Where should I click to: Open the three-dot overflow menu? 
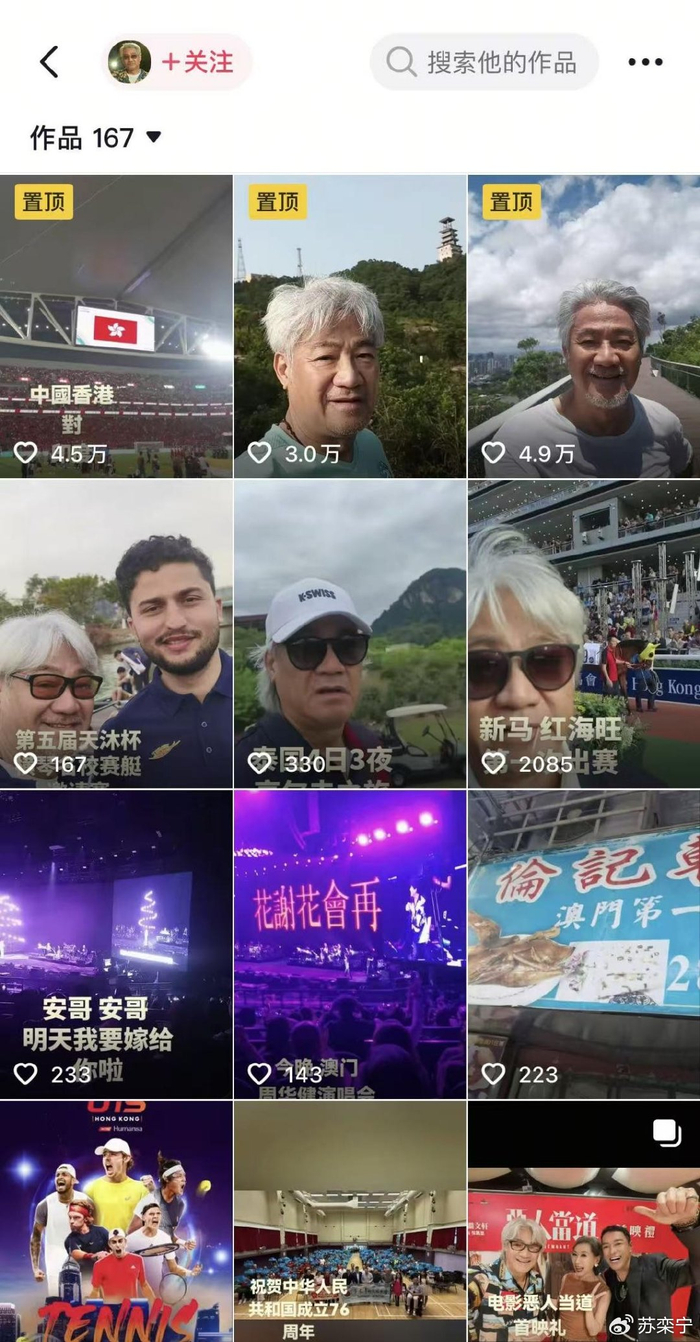[x=645, y=62]
